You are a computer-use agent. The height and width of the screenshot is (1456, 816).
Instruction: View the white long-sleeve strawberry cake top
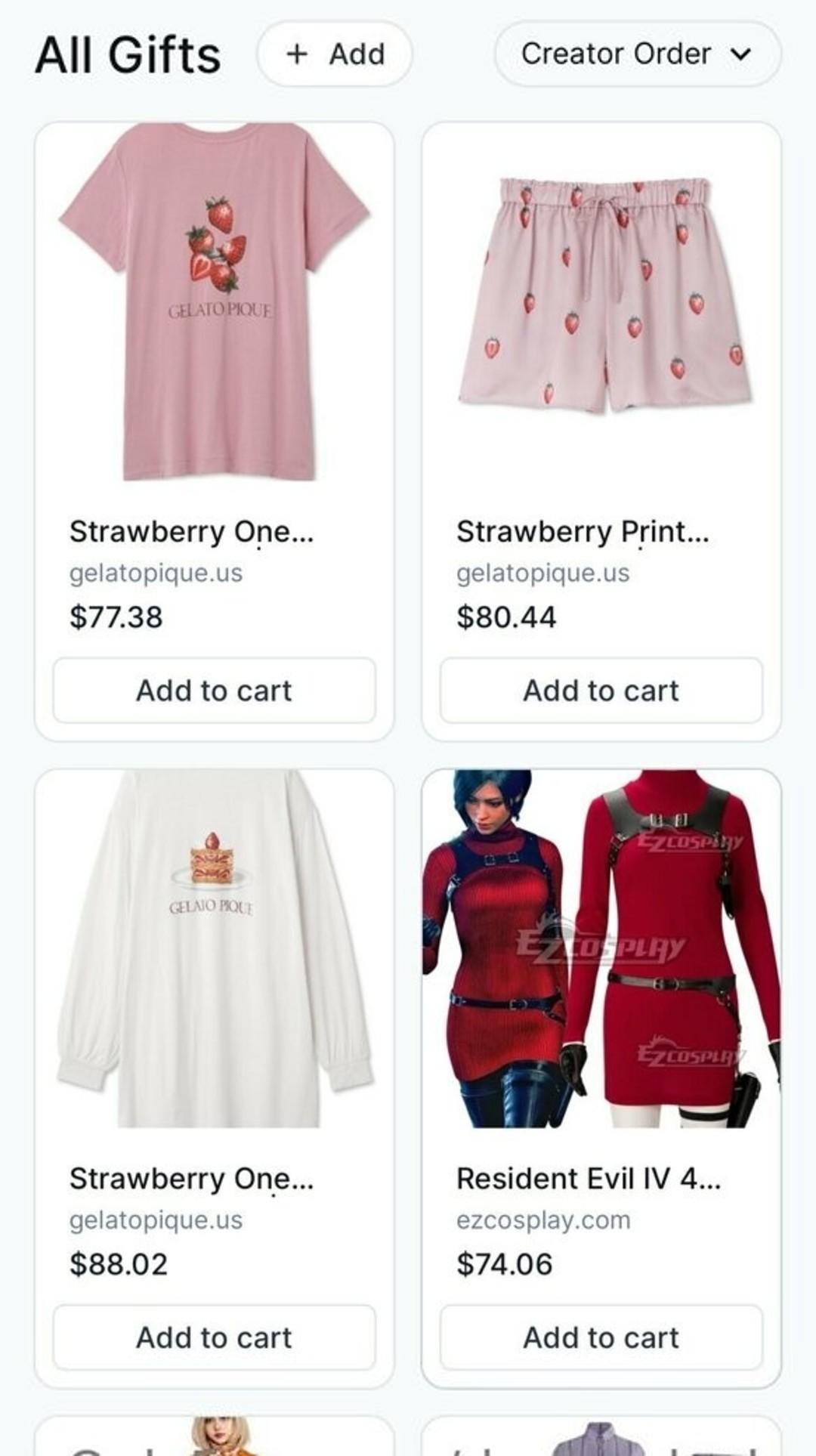(215, 949)
